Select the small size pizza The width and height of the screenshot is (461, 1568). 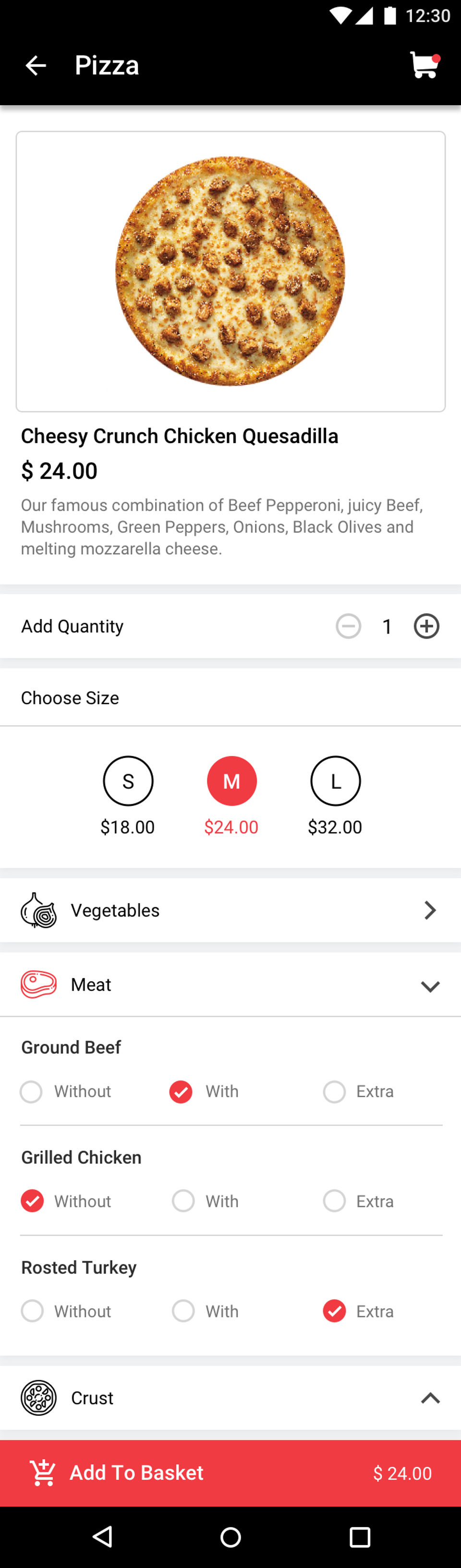click(128, 781)
